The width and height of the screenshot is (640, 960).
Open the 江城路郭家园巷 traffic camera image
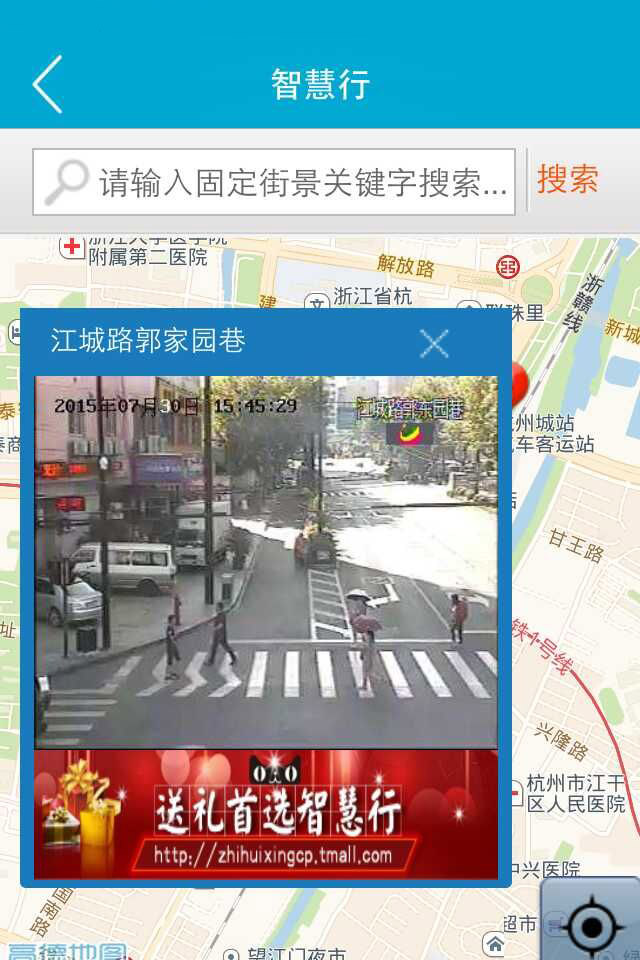click(x=266, y=562)
